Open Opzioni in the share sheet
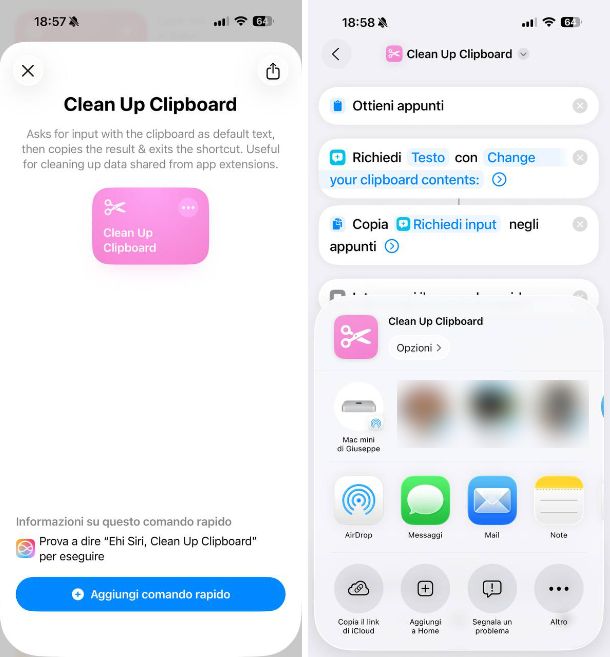Screen dimensions: 610x657 pos(418,348)
